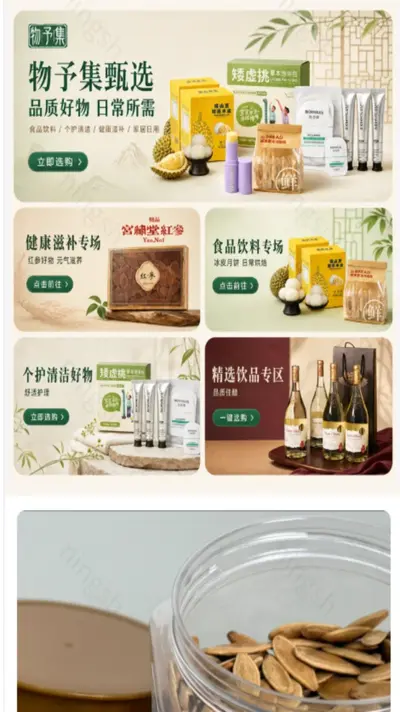The image size is (400, 712).
Task: Open the 食品饮料专场 tile
Action: [x=299, y=269]
